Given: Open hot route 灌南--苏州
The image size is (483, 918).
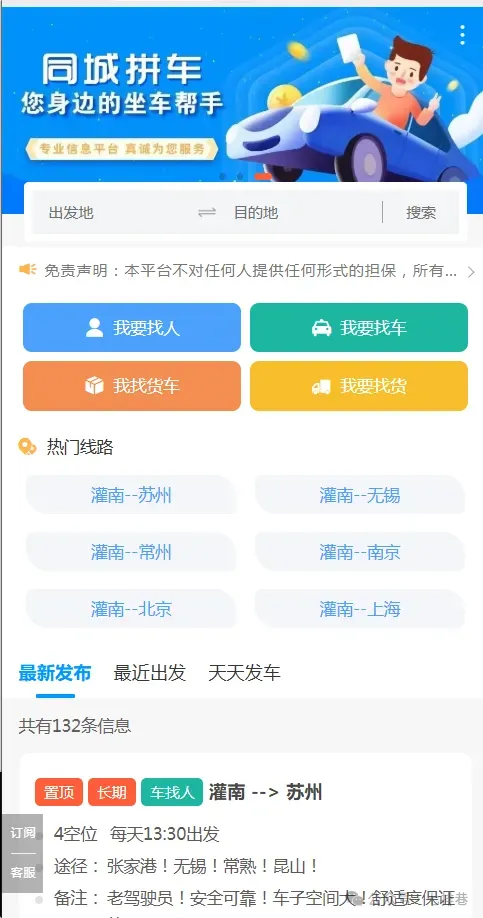Looking at the screenshot, I should coord(131,495).
